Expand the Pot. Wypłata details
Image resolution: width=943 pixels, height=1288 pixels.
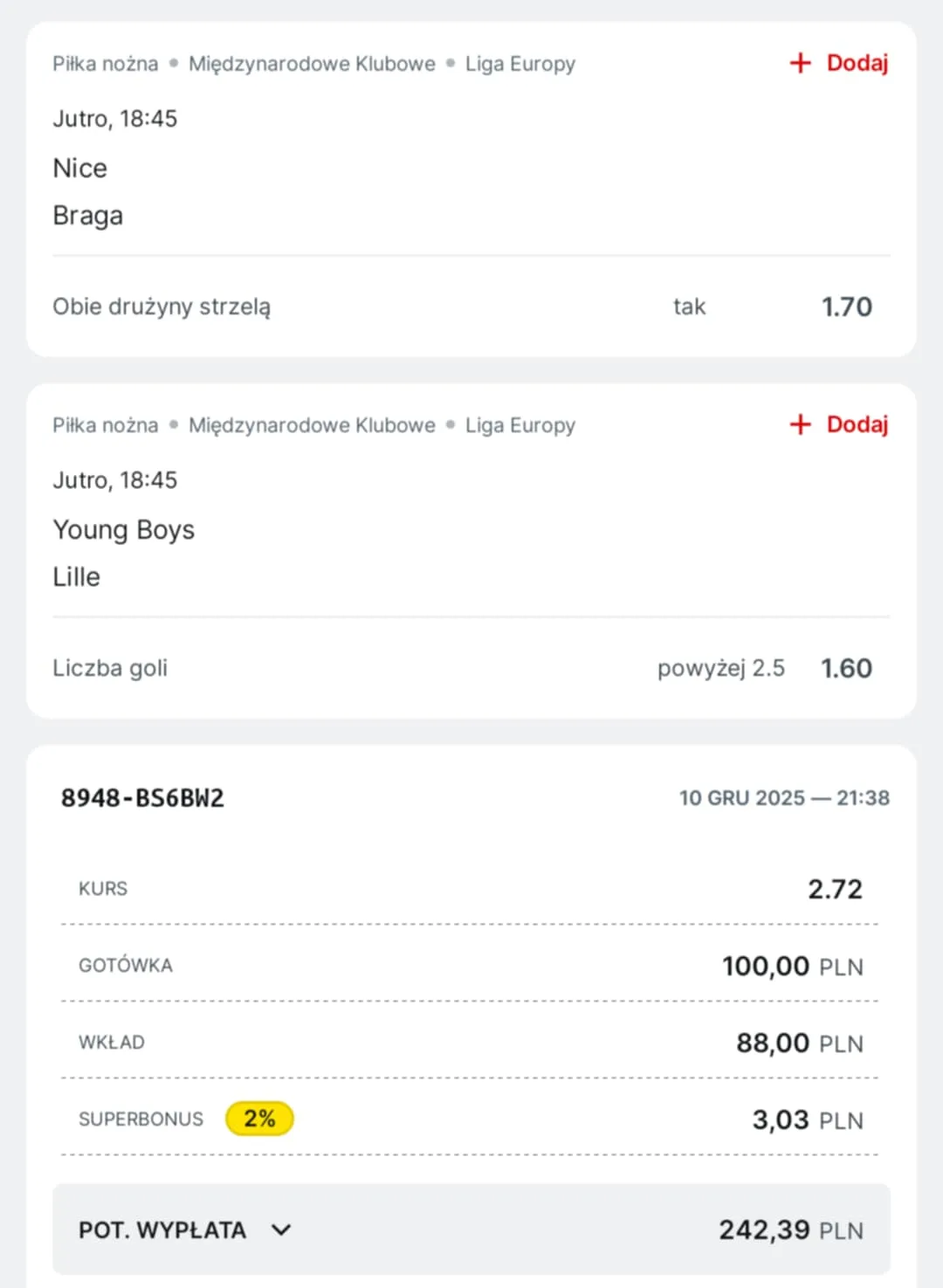280,1229
